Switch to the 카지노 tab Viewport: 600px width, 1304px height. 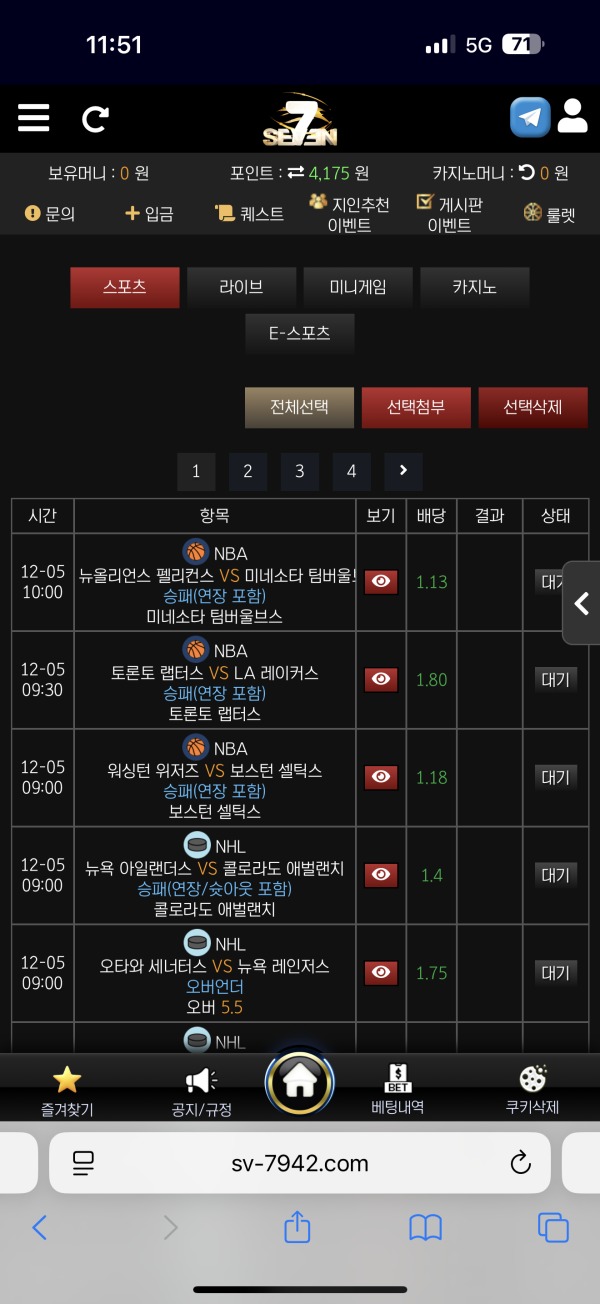(474, 287)
